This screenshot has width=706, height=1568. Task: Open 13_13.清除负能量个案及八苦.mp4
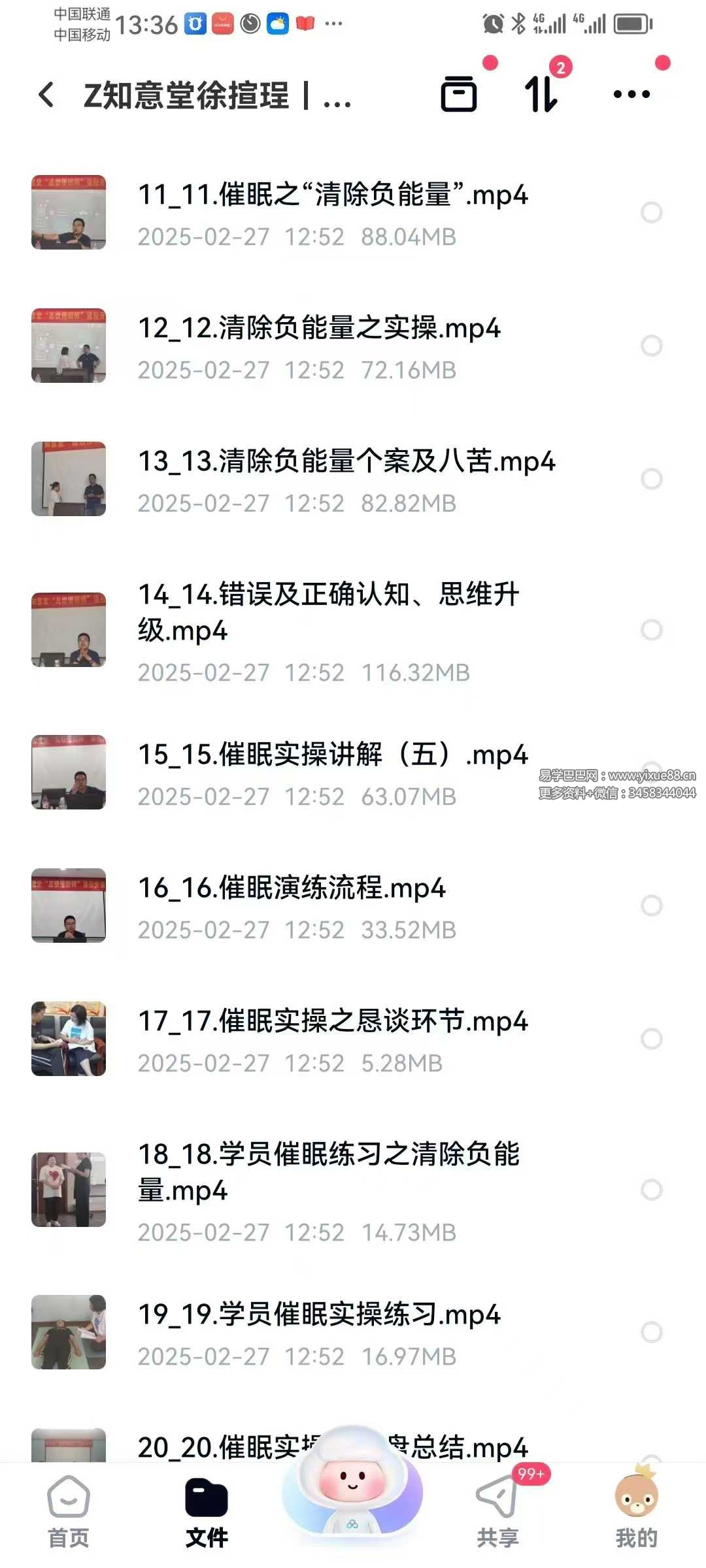tap(346, 462)
